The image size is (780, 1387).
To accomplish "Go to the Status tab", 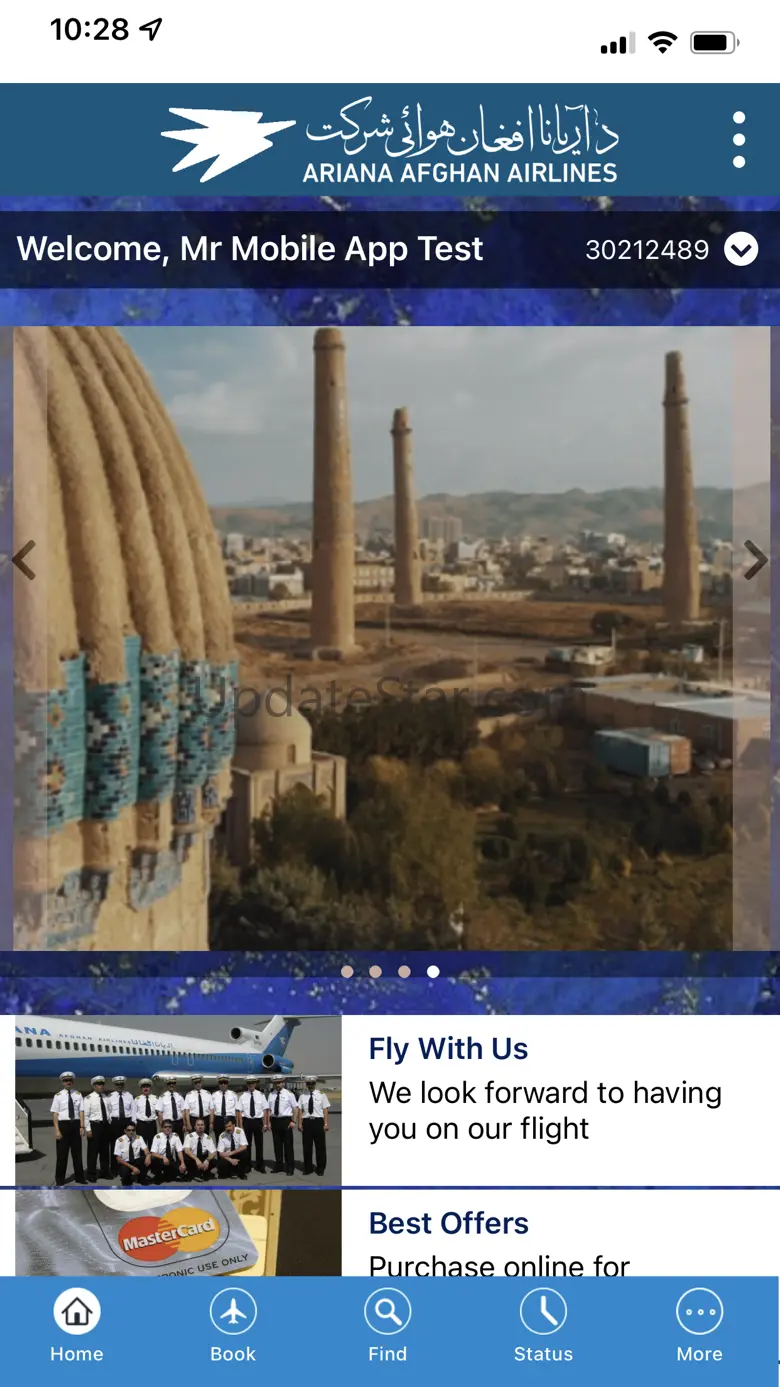I will (543, 1326).
